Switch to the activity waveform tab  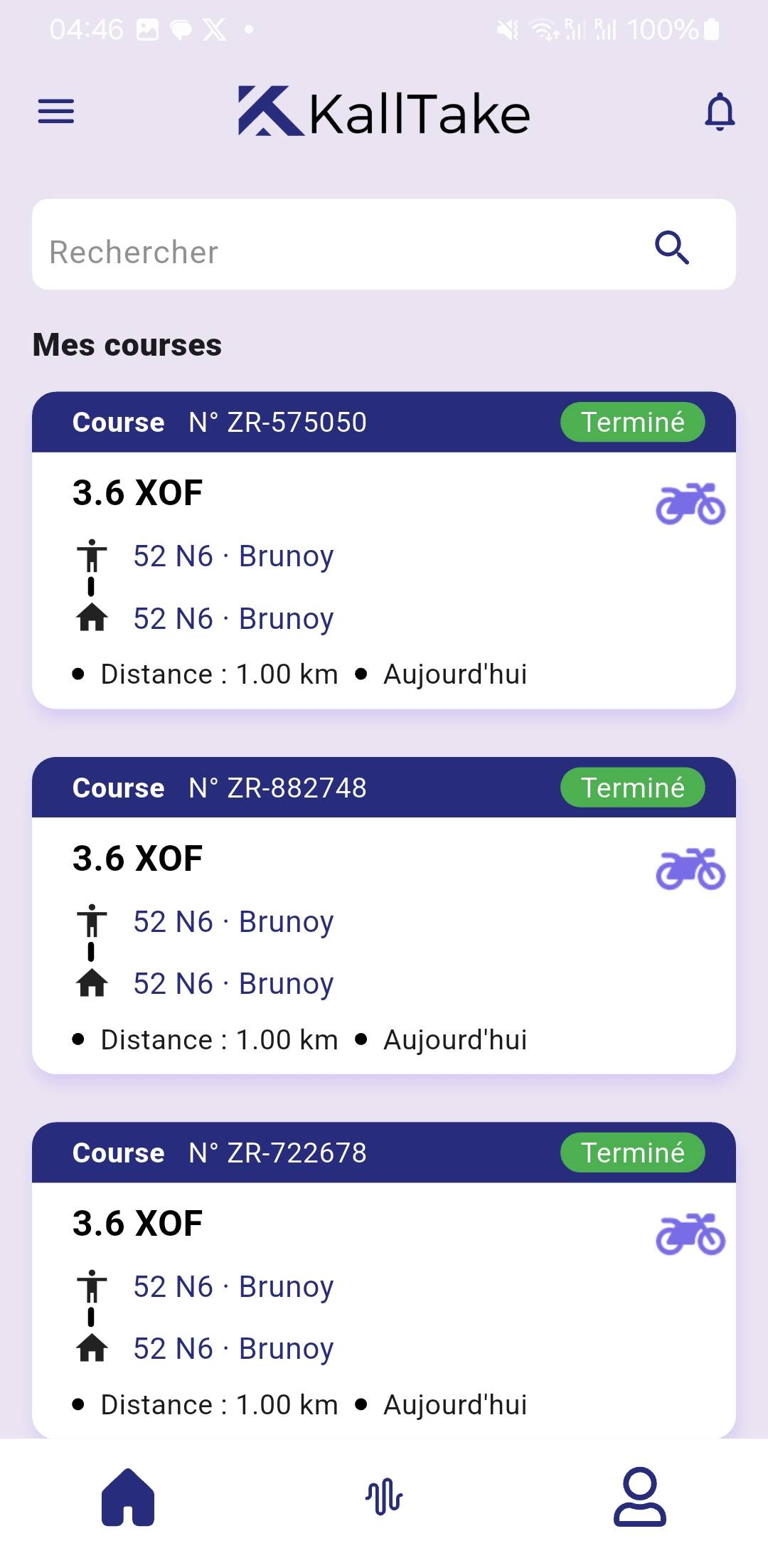[x=384, y=1497]
